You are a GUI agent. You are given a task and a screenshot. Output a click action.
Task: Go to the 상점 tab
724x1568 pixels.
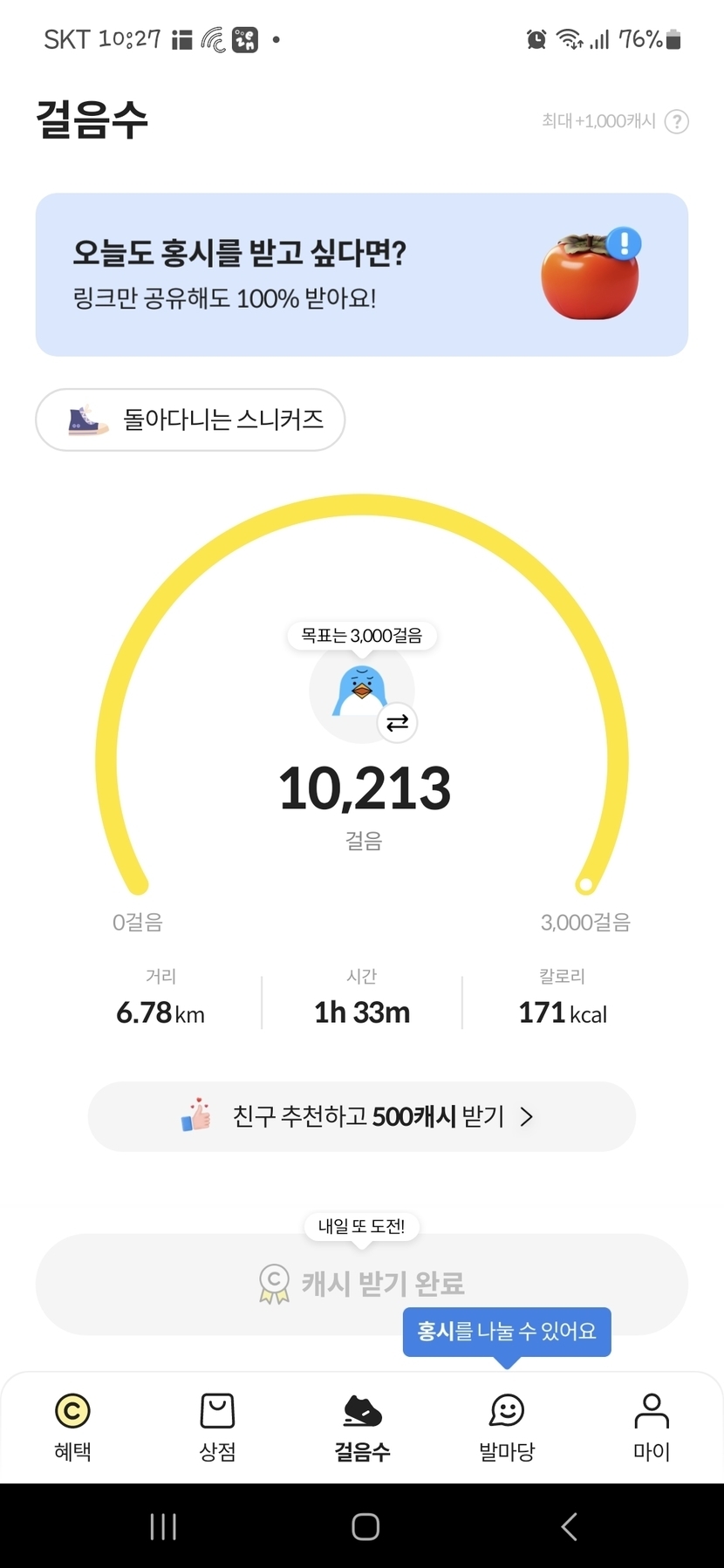[x=217, y=1428]
